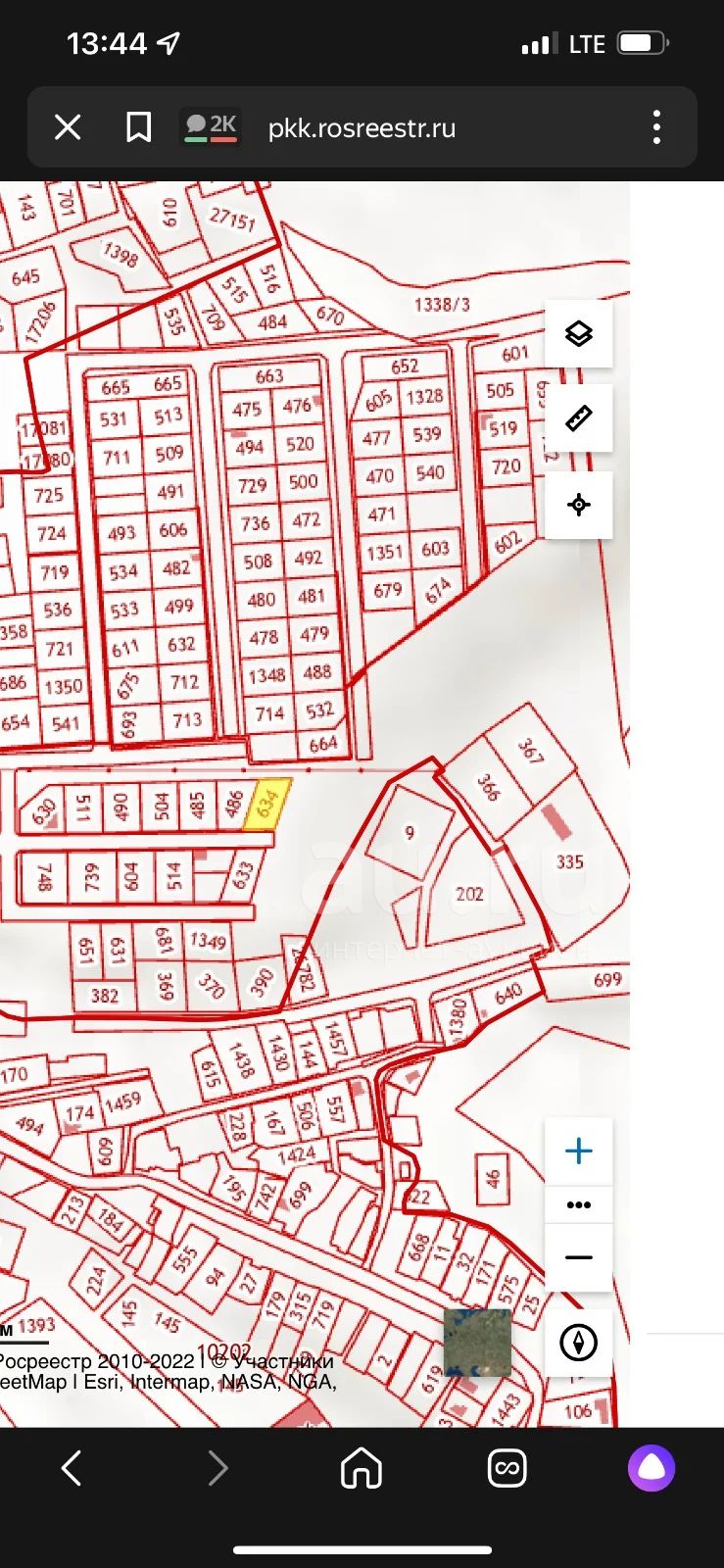Open the browser home page
The width and height of the screenshot is (724, 1568).
click(x=362, y=1468)
